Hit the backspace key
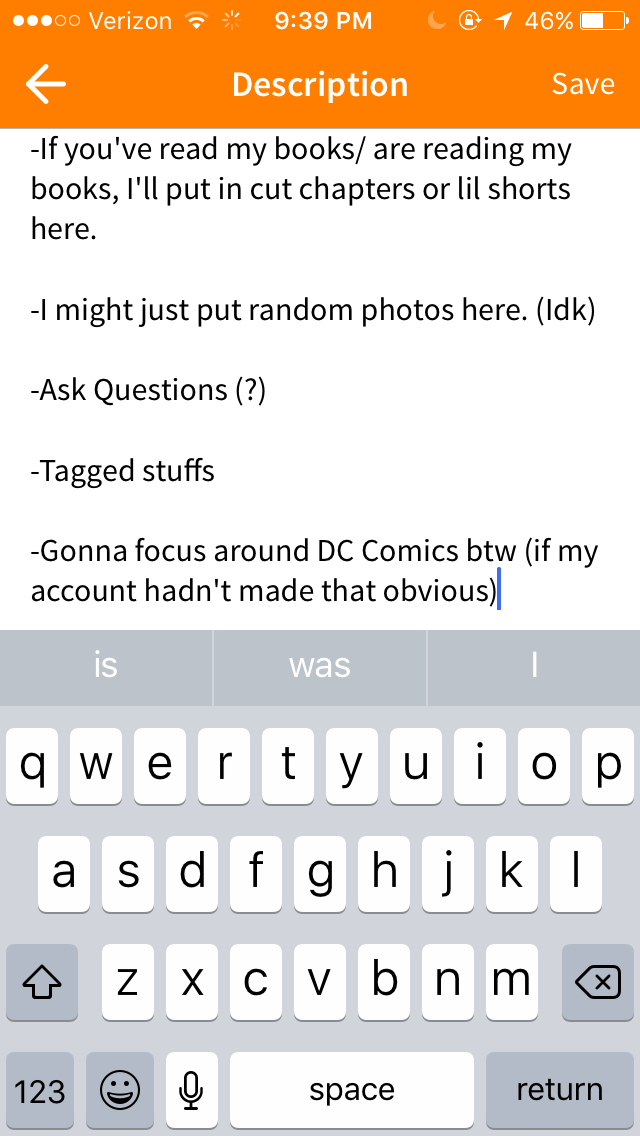 (x=597, y=982)
